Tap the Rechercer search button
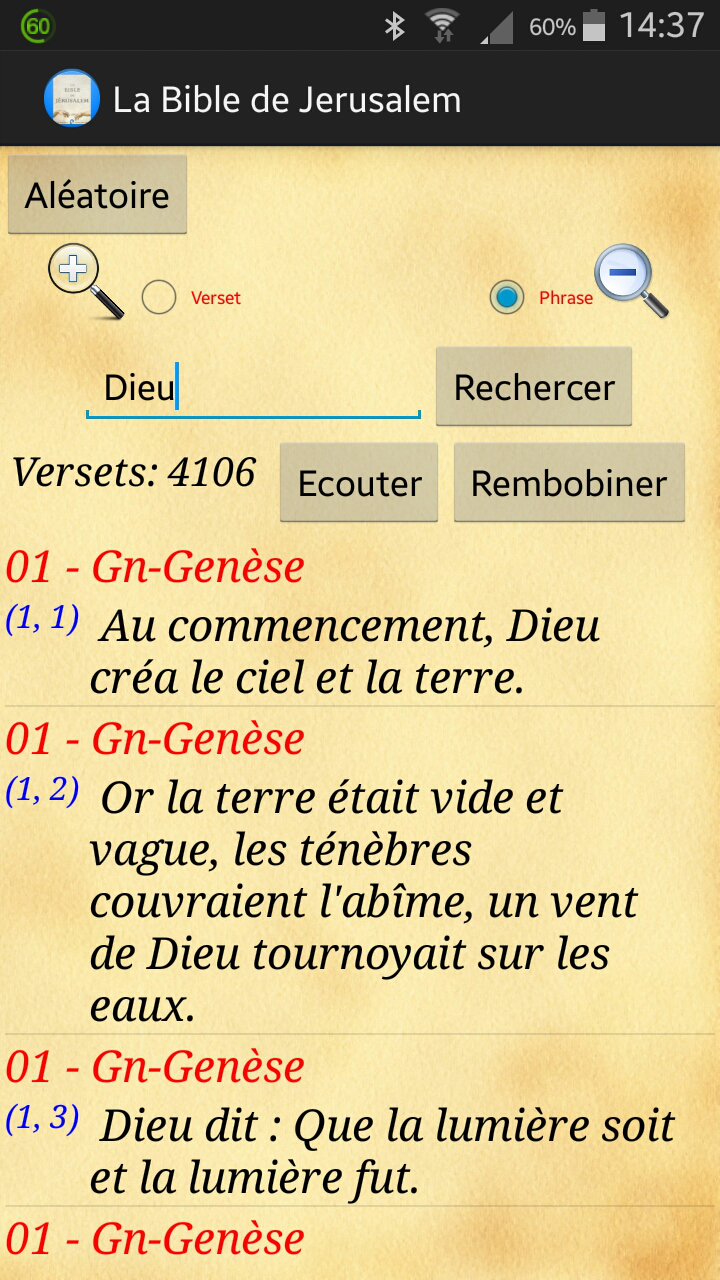Viewport: 720px width, 1280px height. pyautogui.click(x=534, y=387)
